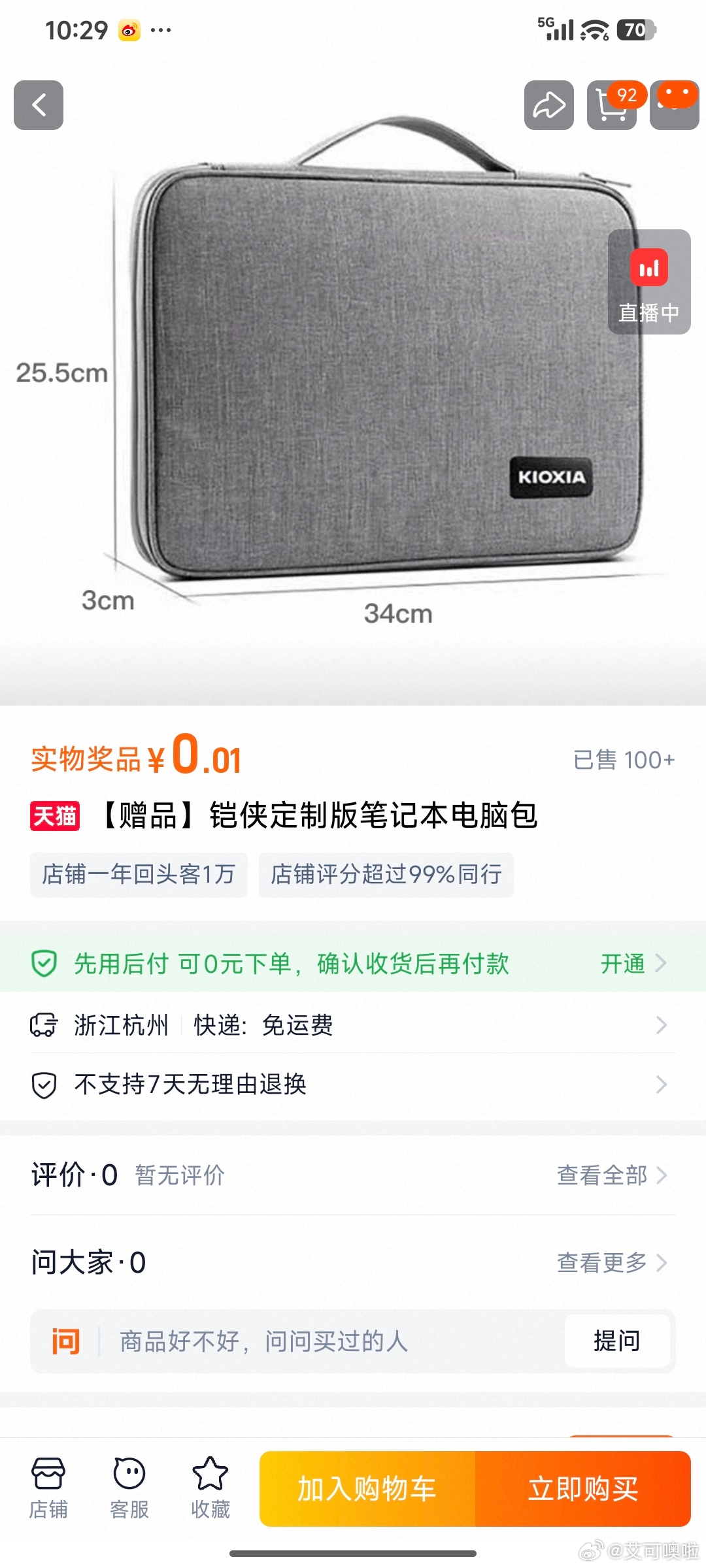706x1568 pixels.
Task: Open 查看更多 in 问大家 section
Action: coord(611,1263)
